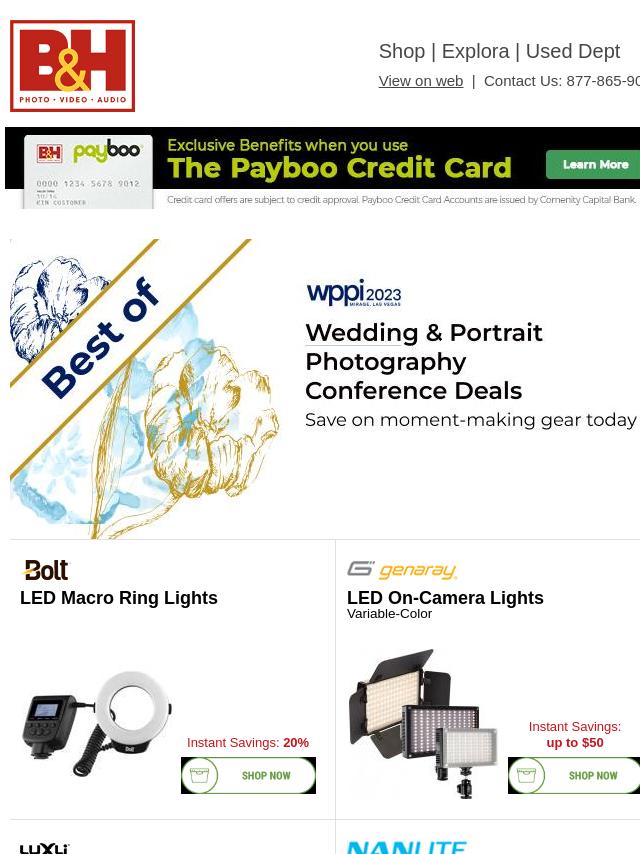Open the Genaray on-camera lights image
This screenshot has width=640, height=854.
[x=423, y=723]
